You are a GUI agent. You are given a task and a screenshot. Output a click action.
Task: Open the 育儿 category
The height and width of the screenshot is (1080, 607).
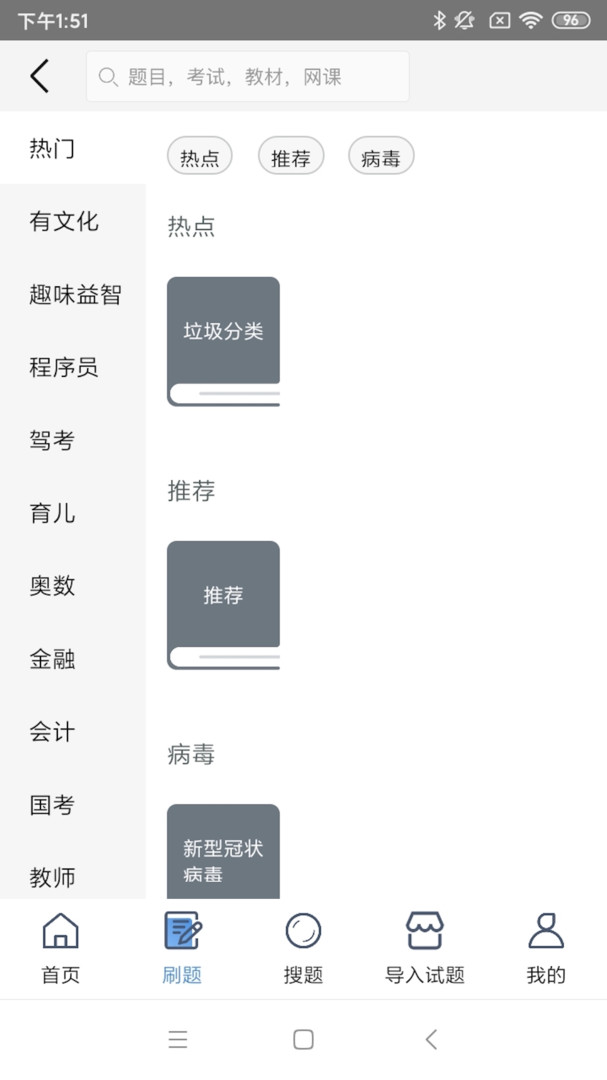[52, 513]
